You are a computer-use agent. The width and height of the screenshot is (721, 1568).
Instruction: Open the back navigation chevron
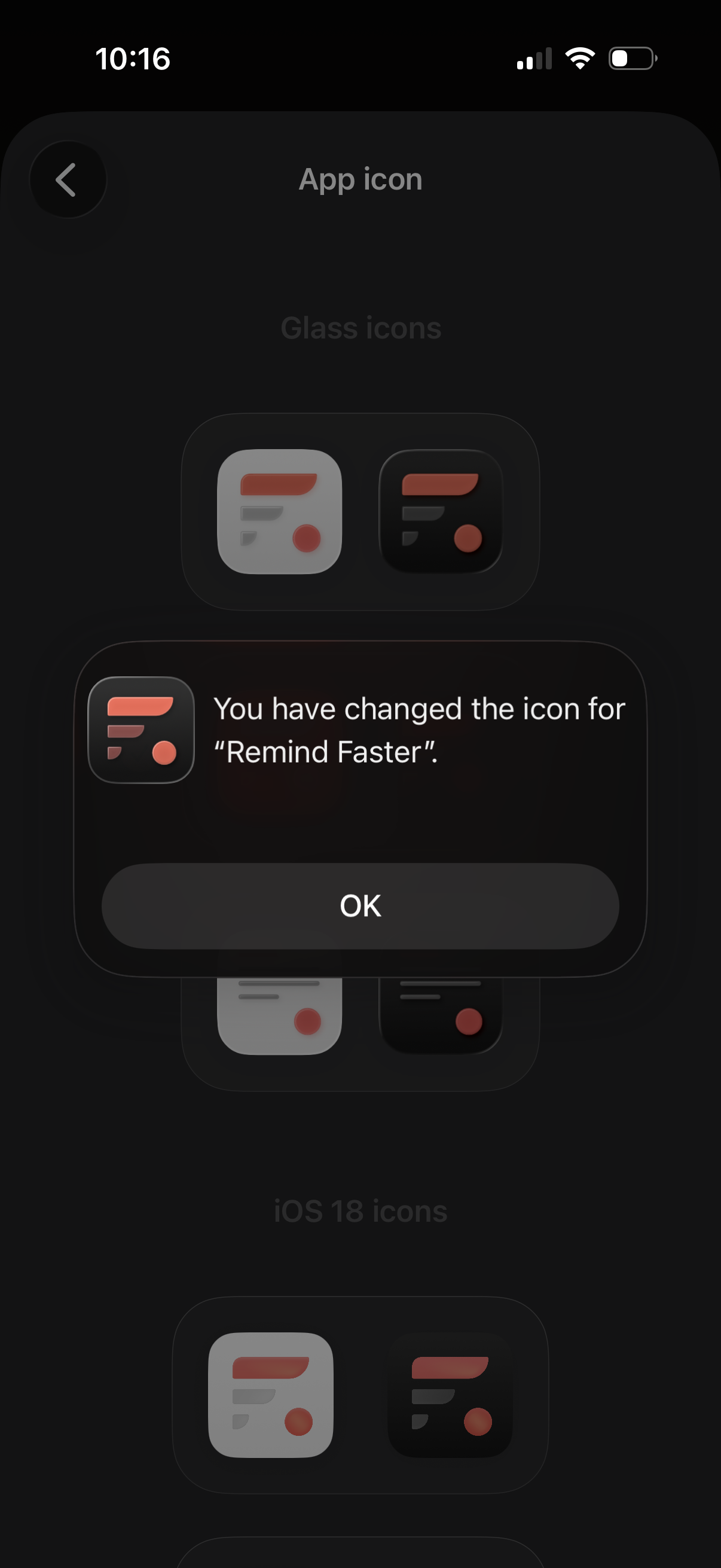coord(68,180)
